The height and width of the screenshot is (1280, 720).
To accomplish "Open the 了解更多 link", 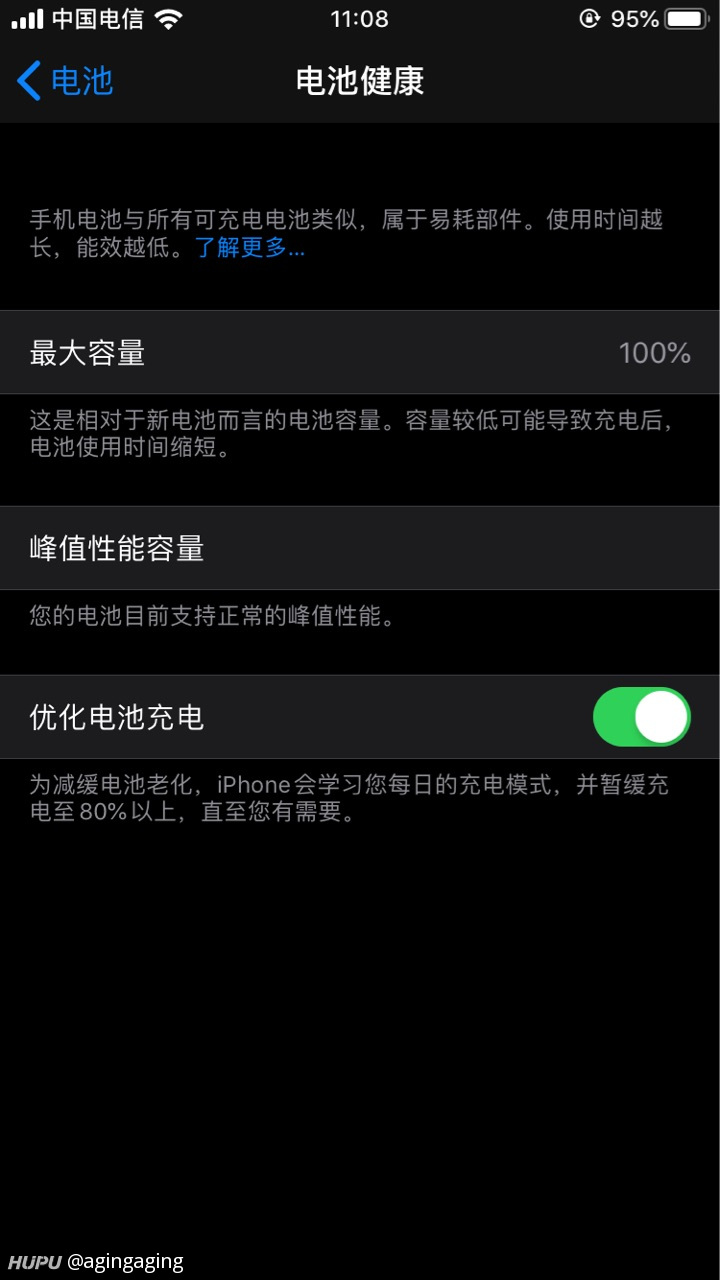I will pos(249,247).
